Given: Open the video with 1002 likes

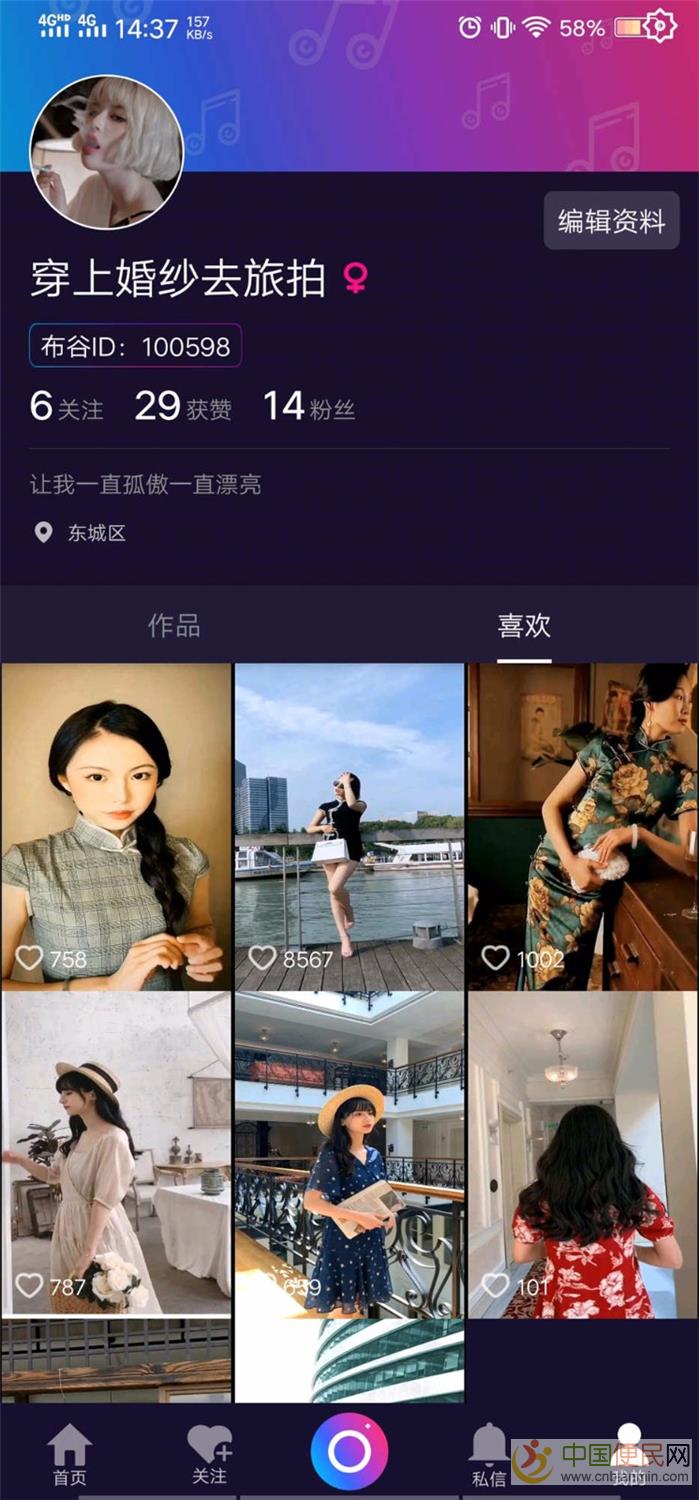Looking at the screenshot, I should (582, 826).
